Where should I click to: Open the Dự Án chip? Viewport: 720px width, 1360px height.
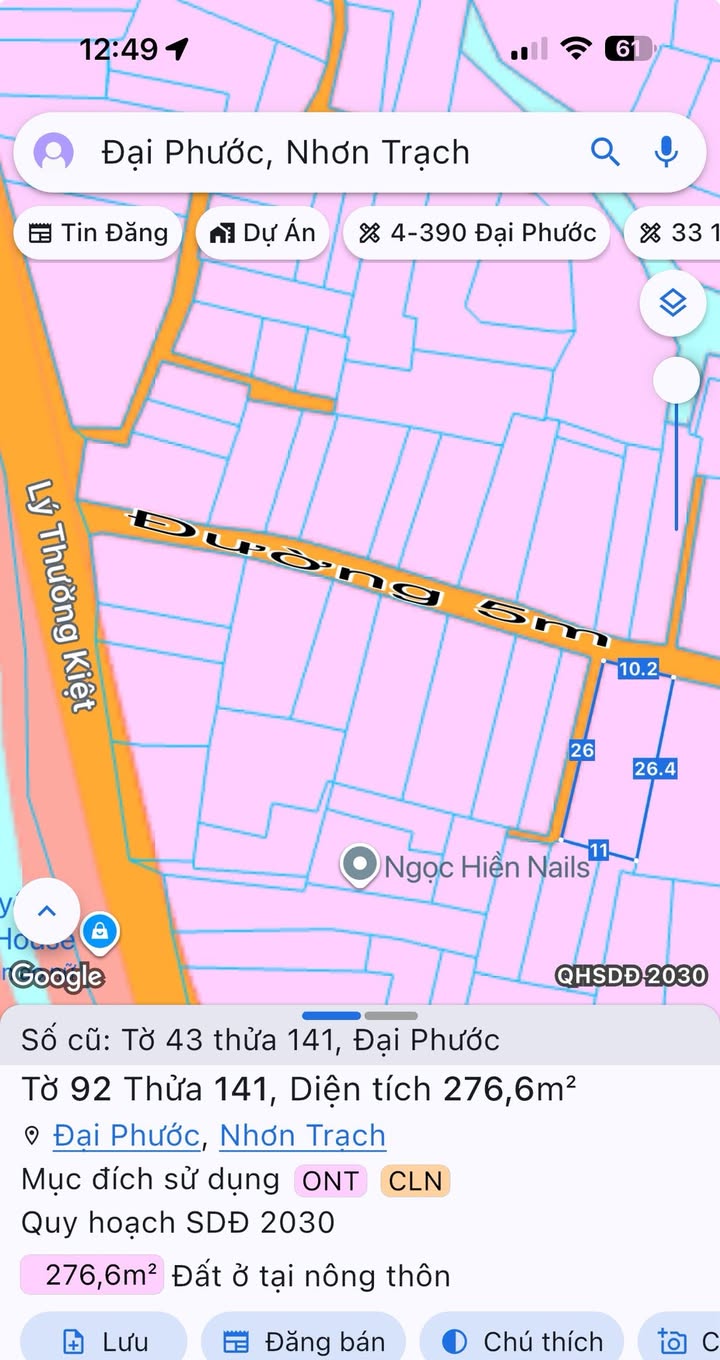click(x=263, y=233)
